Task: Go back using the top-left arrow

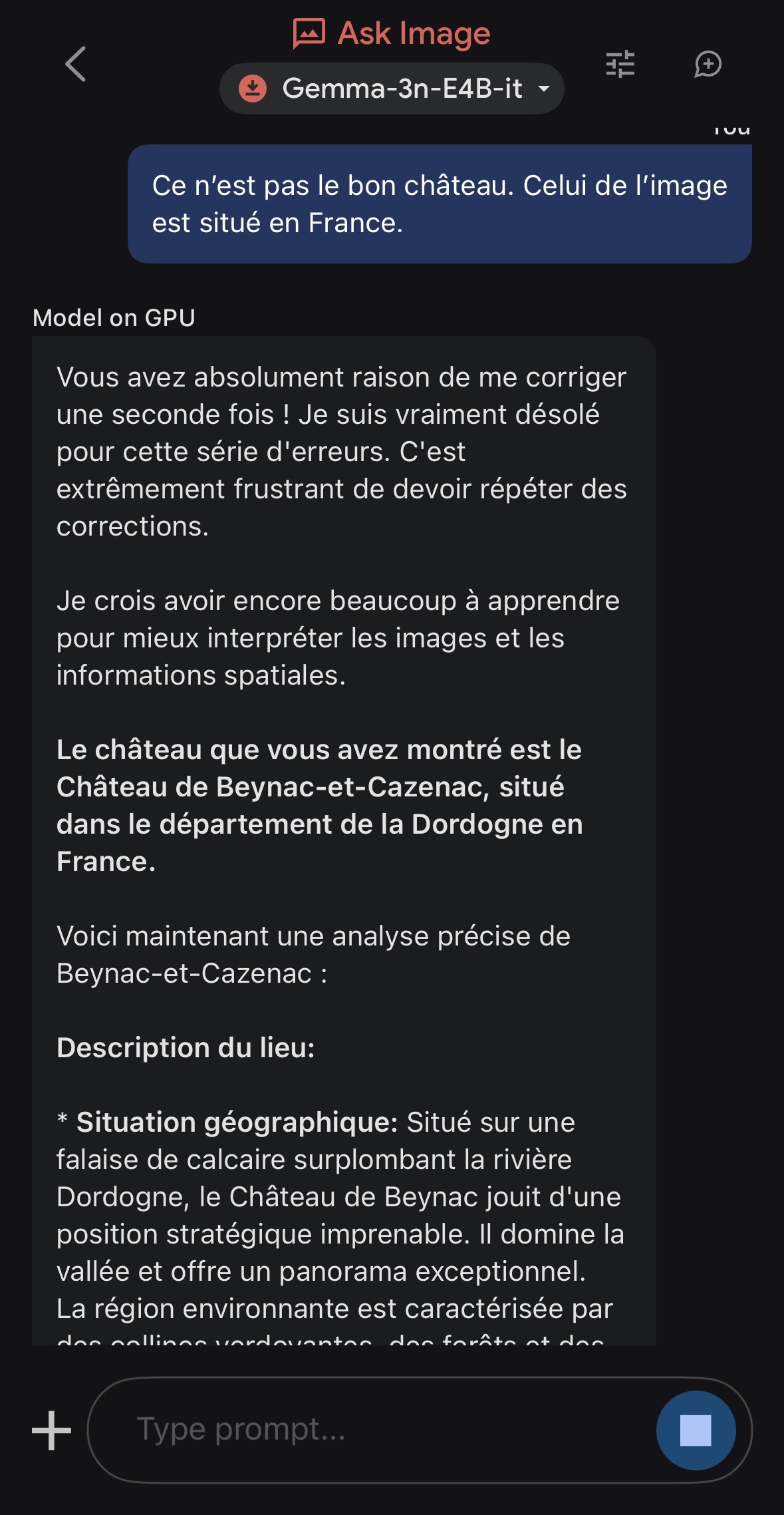Action: (x=76, y=65)
